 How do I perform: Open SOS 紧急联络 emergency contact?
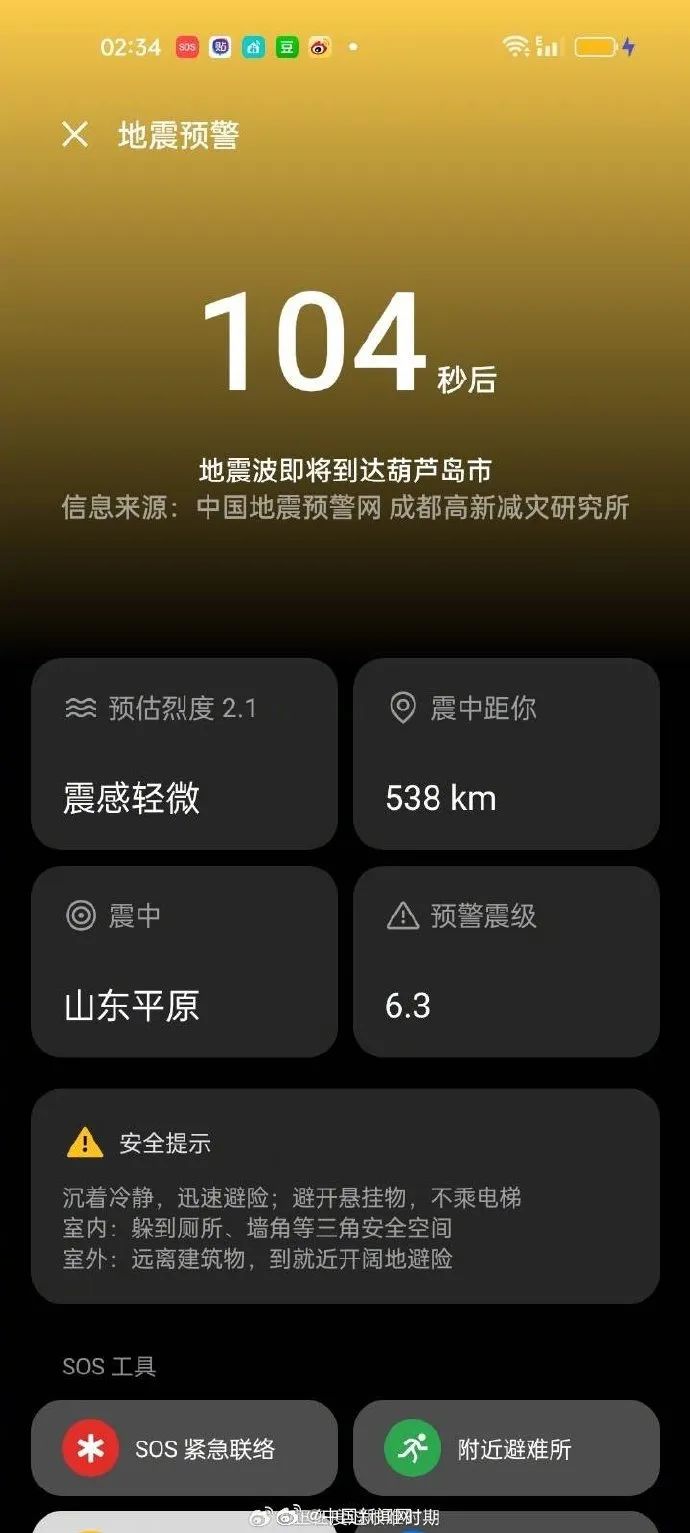[184, 1448]
